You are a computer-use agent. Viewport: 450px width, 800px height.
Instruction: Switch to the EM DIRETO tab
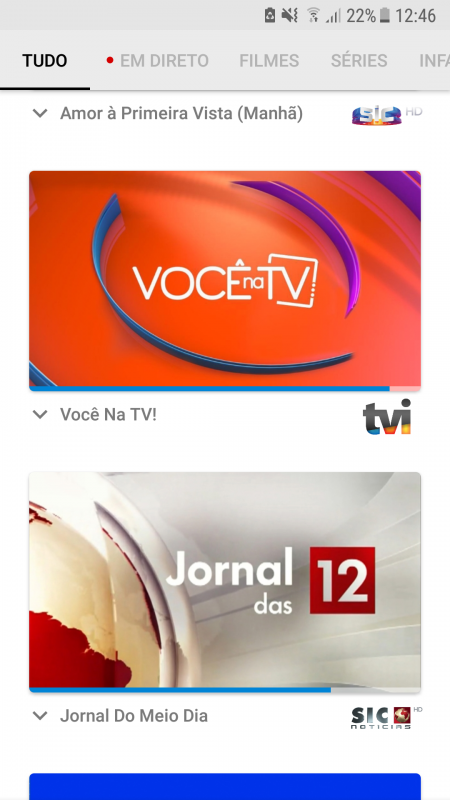158,61
